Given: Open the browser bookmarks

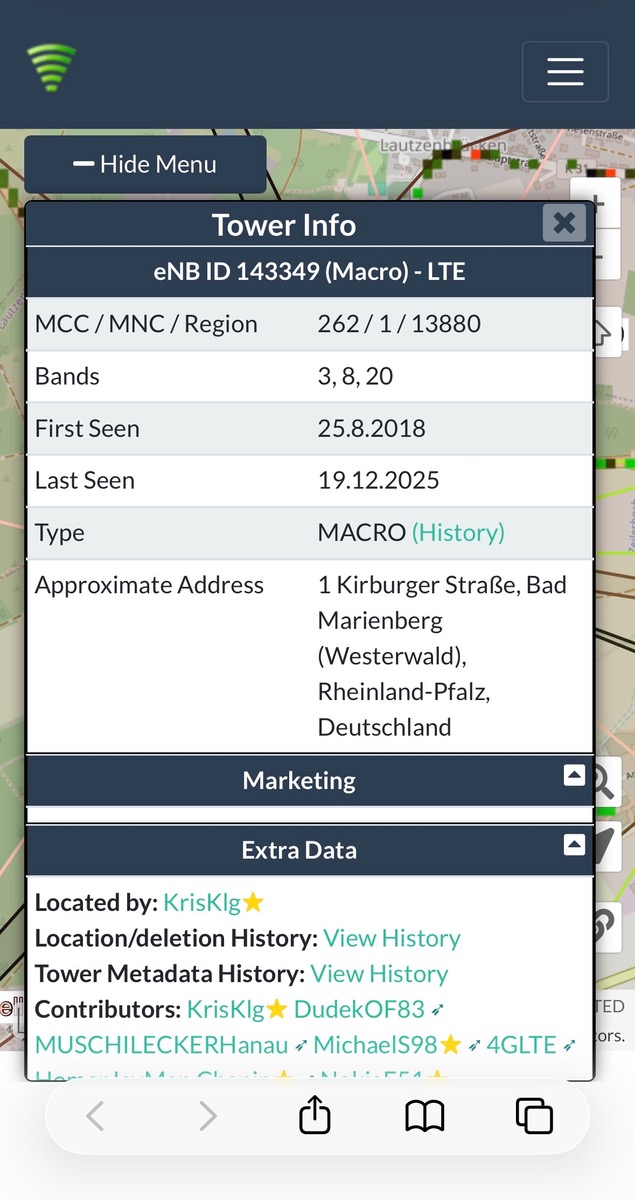Looking at the screenshot, I should click(x=425, y=1116).
